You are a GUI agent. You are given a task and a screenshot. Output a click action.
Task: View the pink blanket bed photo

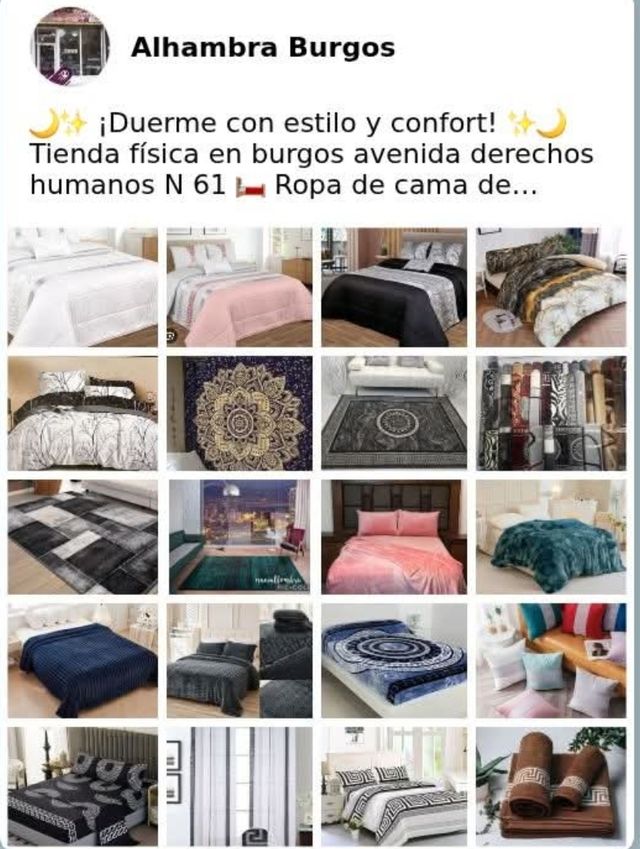(x=394, y=537)
